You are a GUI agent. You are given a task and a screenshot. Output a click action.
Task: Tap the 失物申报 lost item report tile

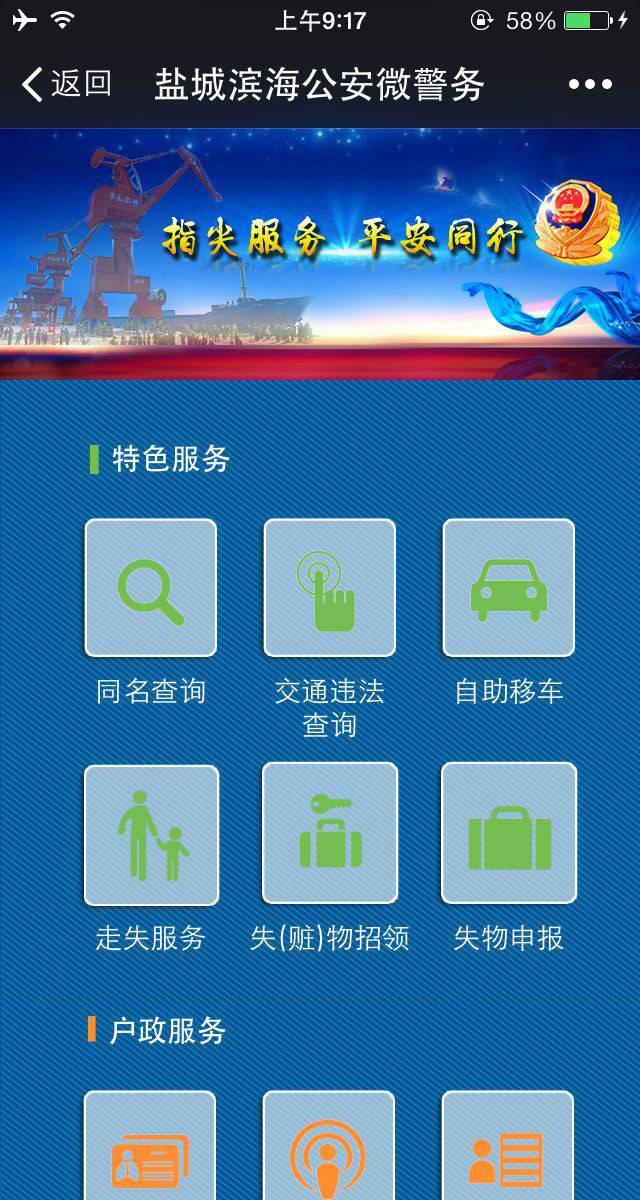point(508,834)
